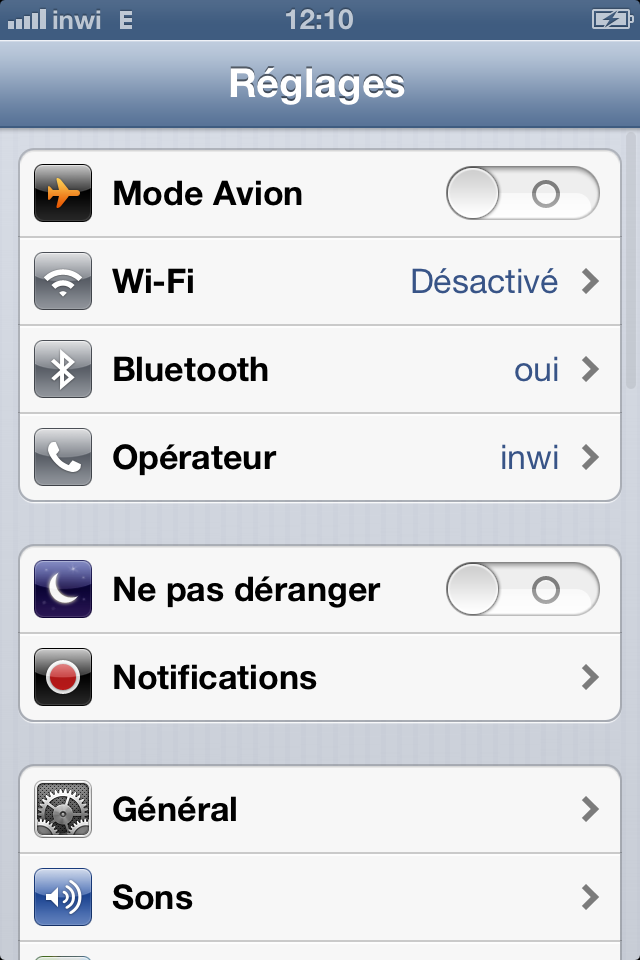Open the Bluetooth settings row
This screenshot has height=960, width=640.
pos(320,370)
